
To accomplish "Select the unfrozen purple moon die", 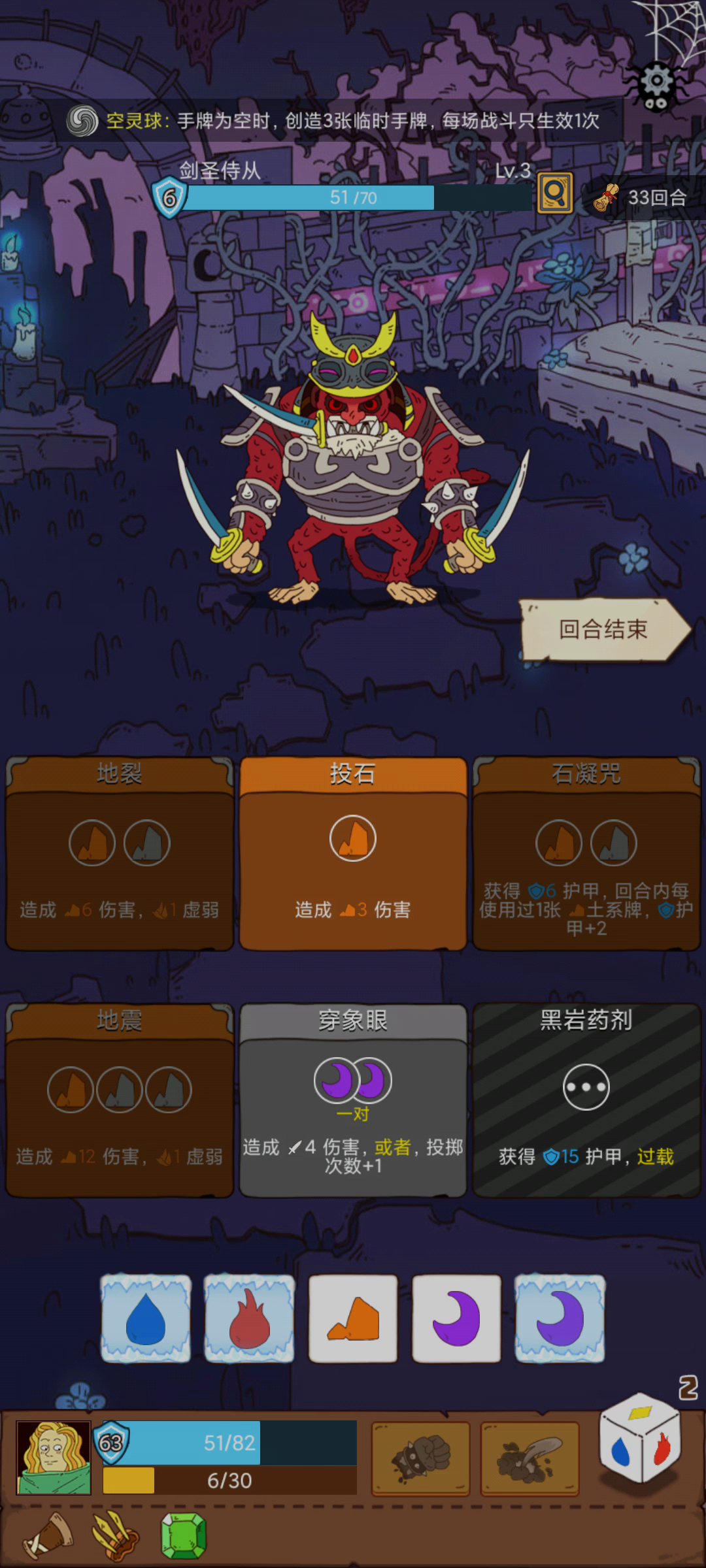I will click(456, 1318).
